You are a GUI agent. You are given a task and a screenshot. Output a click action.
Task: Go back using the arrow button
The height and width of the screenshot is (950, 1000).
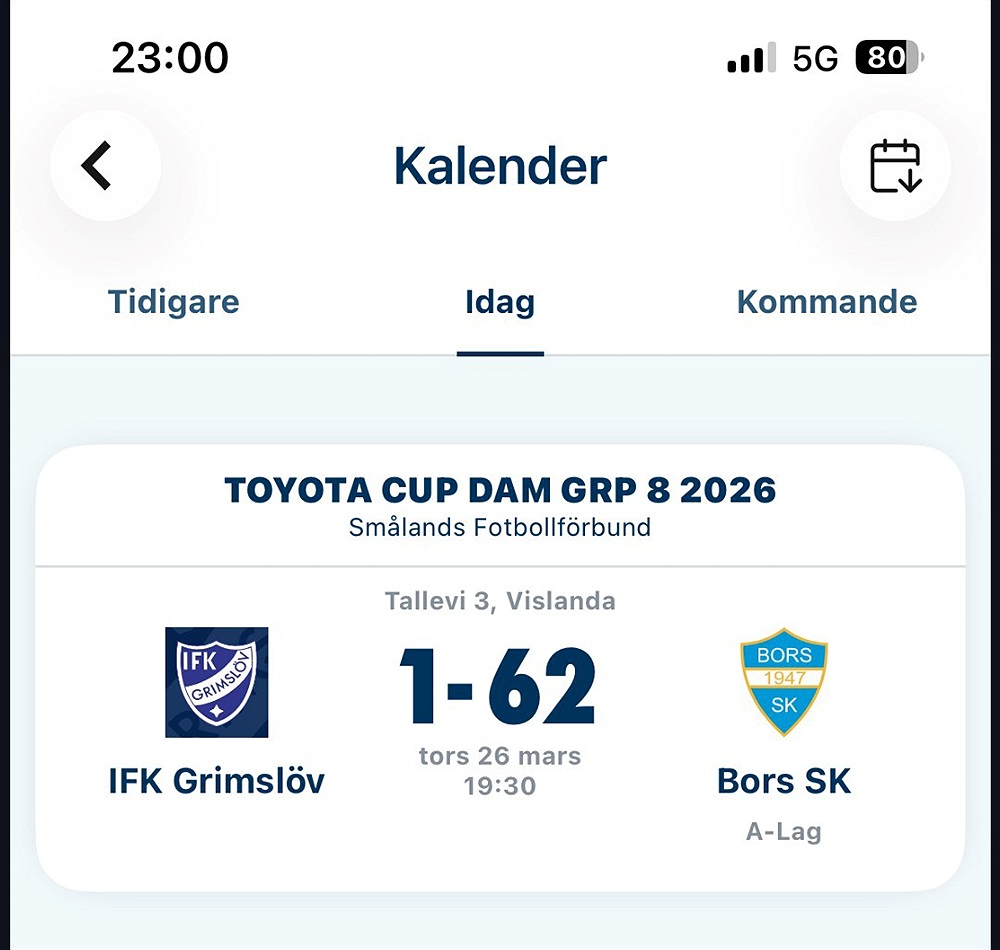tap(97, 166)
